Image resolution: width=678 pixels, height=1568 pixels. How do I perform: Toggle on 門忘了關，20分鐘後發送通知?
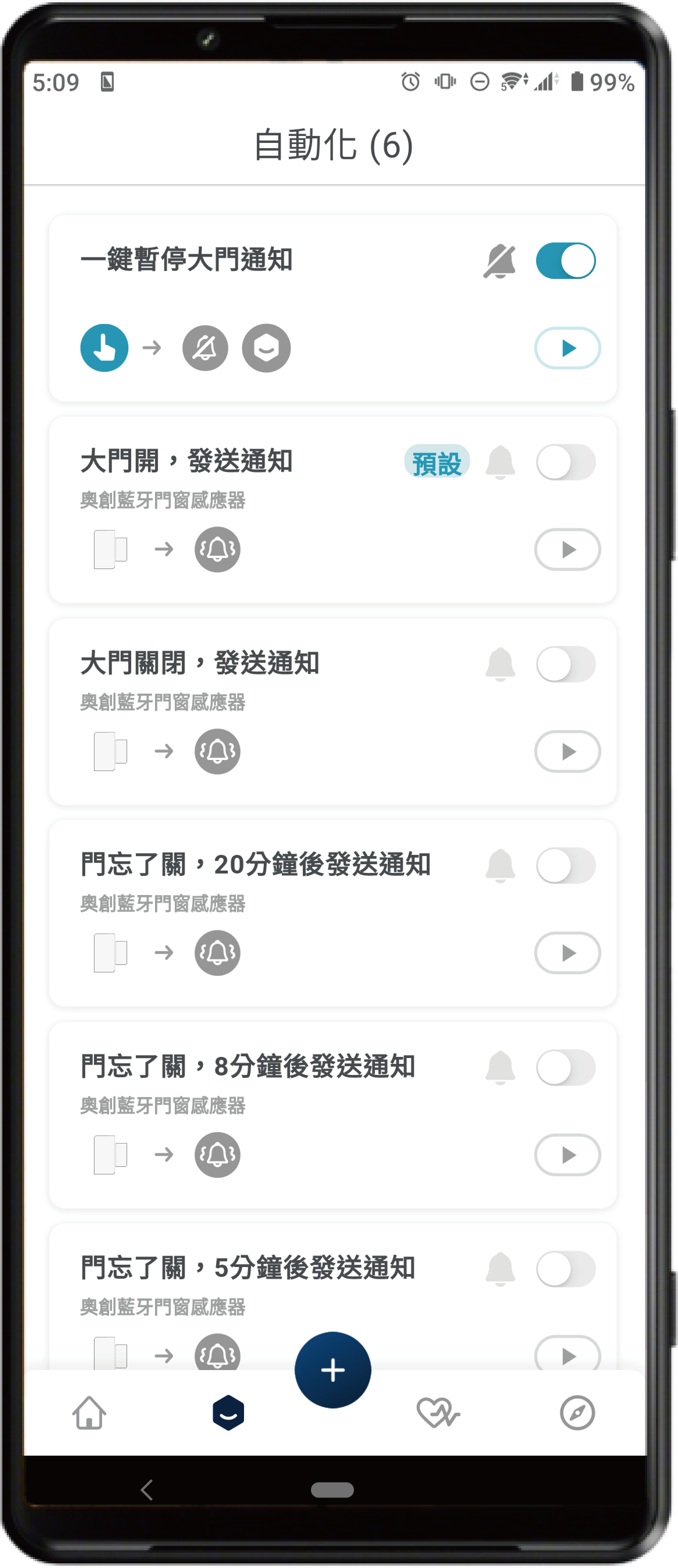point(565,866)
